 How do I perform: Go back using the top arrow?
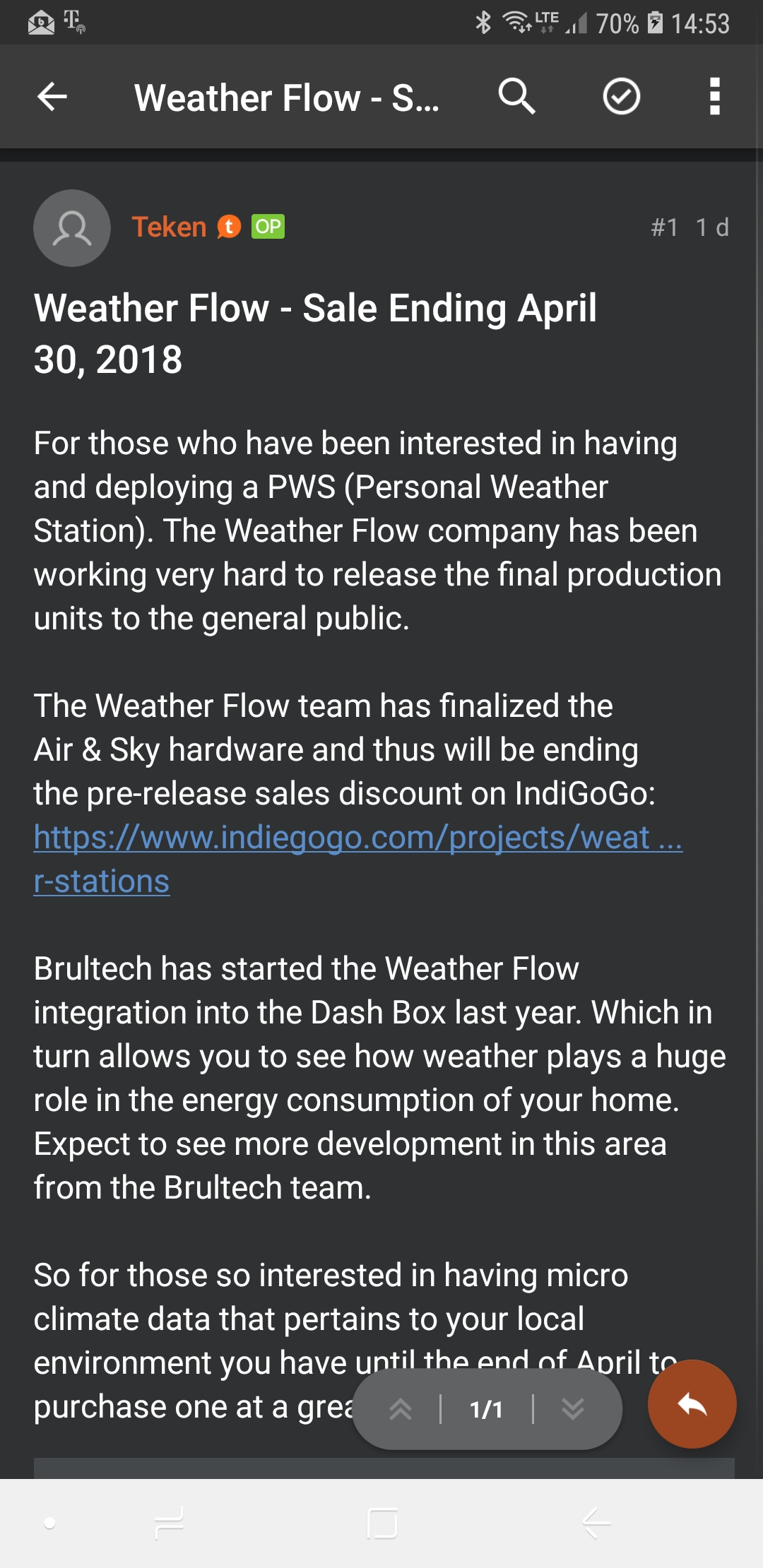(52, 97)
